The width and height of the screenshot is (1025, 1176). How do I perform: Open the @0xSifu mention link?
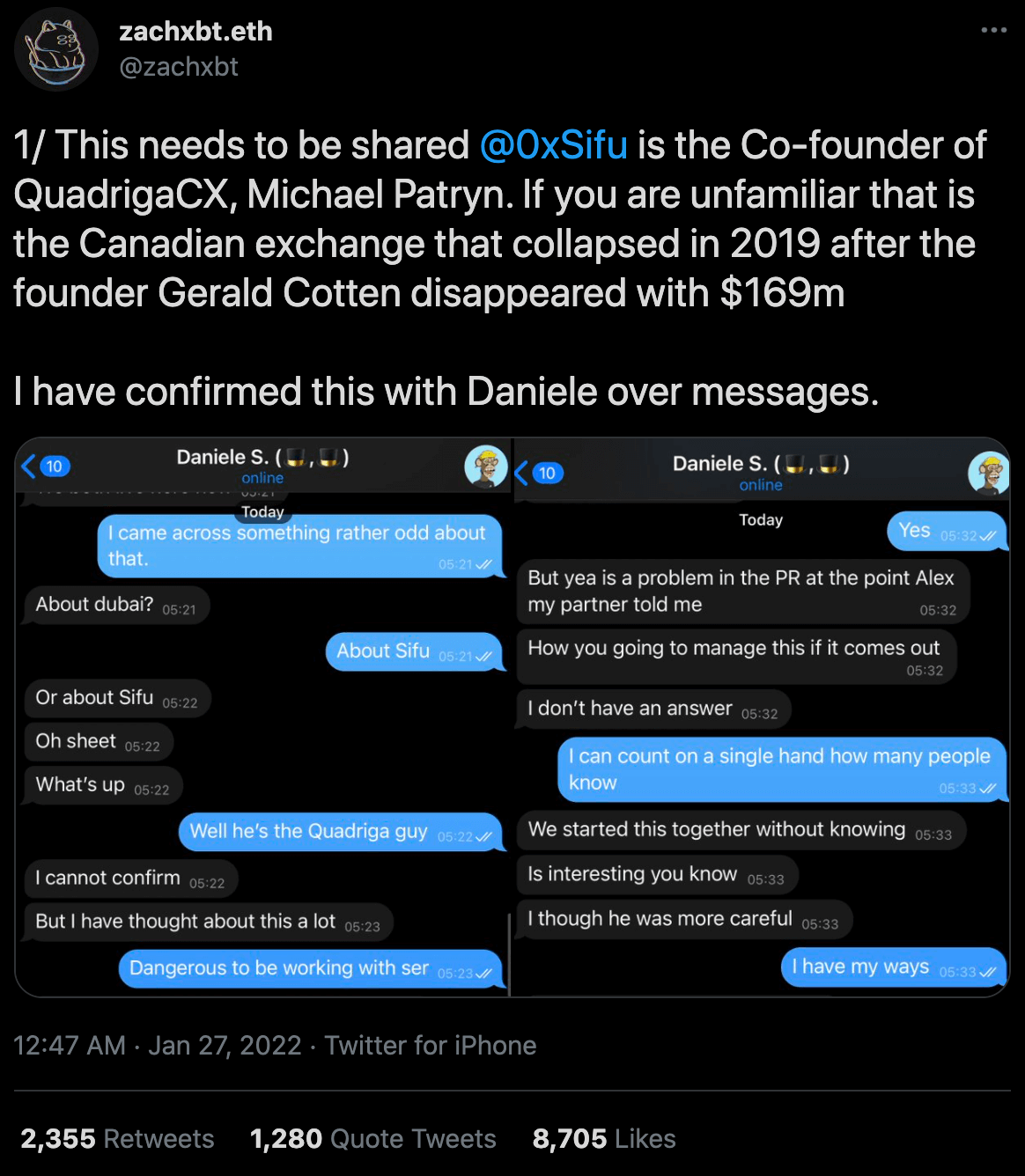[x=553, y=145]
